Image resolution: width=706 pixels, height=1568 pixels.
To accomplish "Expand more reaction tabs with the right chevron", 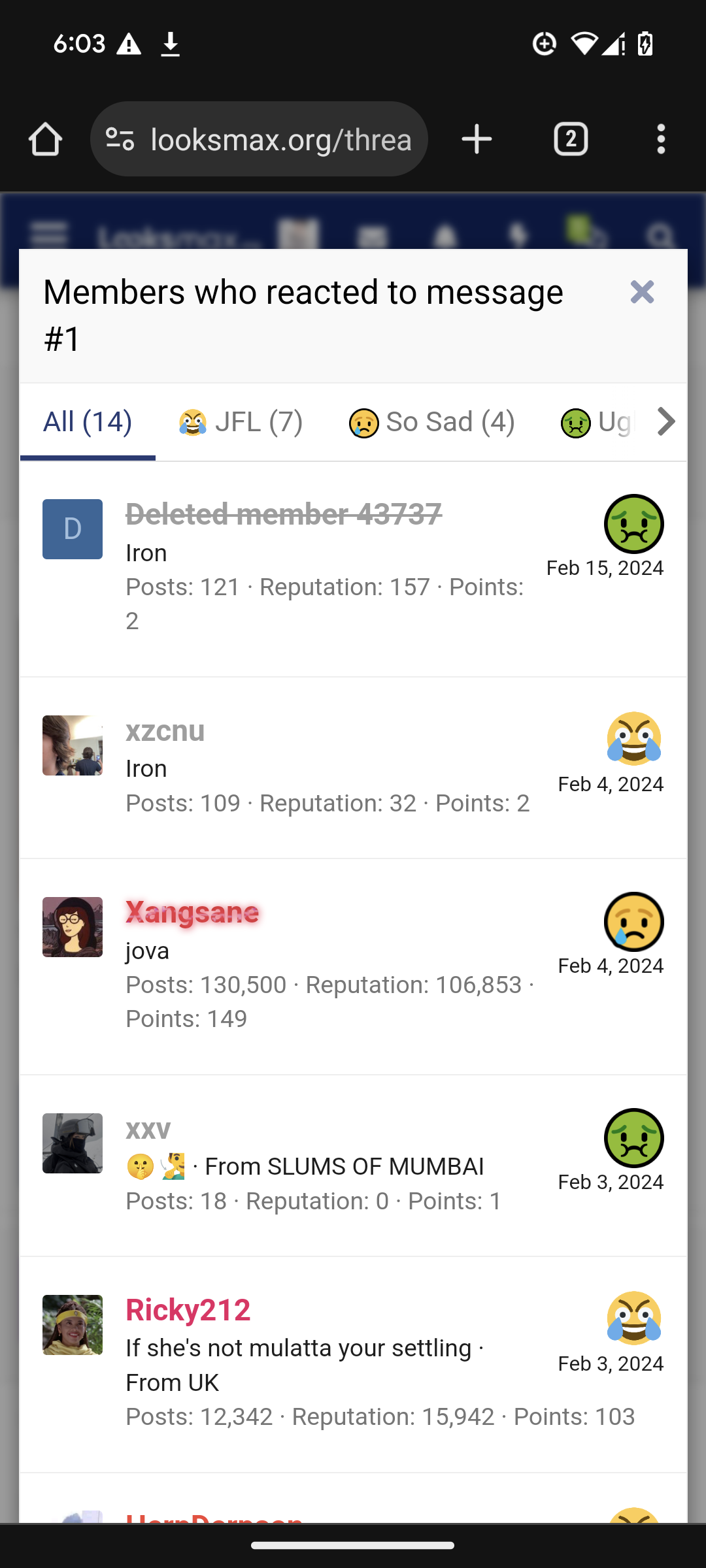I will pos(666,421).
